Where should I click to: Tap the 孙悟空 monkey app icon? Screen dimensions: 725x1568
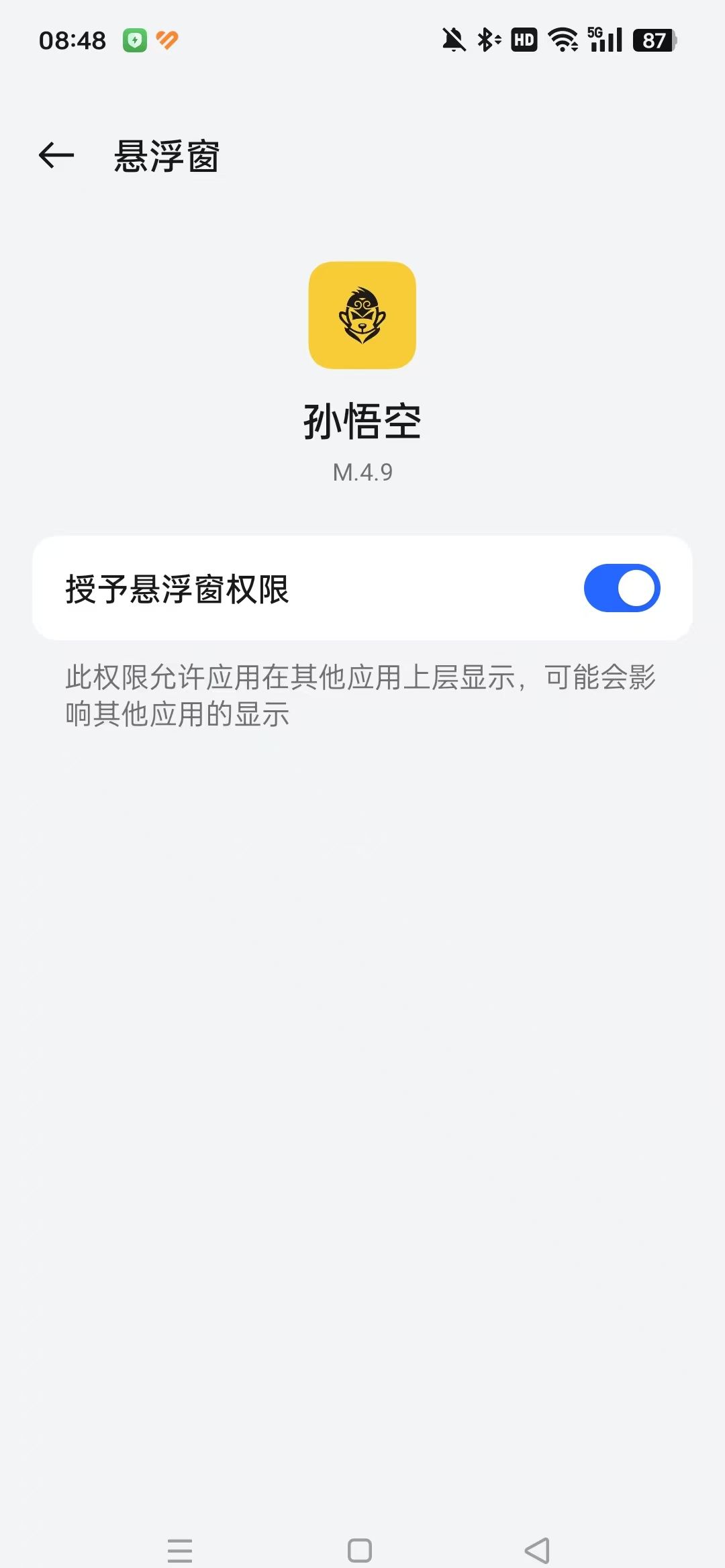click(361, 315)
